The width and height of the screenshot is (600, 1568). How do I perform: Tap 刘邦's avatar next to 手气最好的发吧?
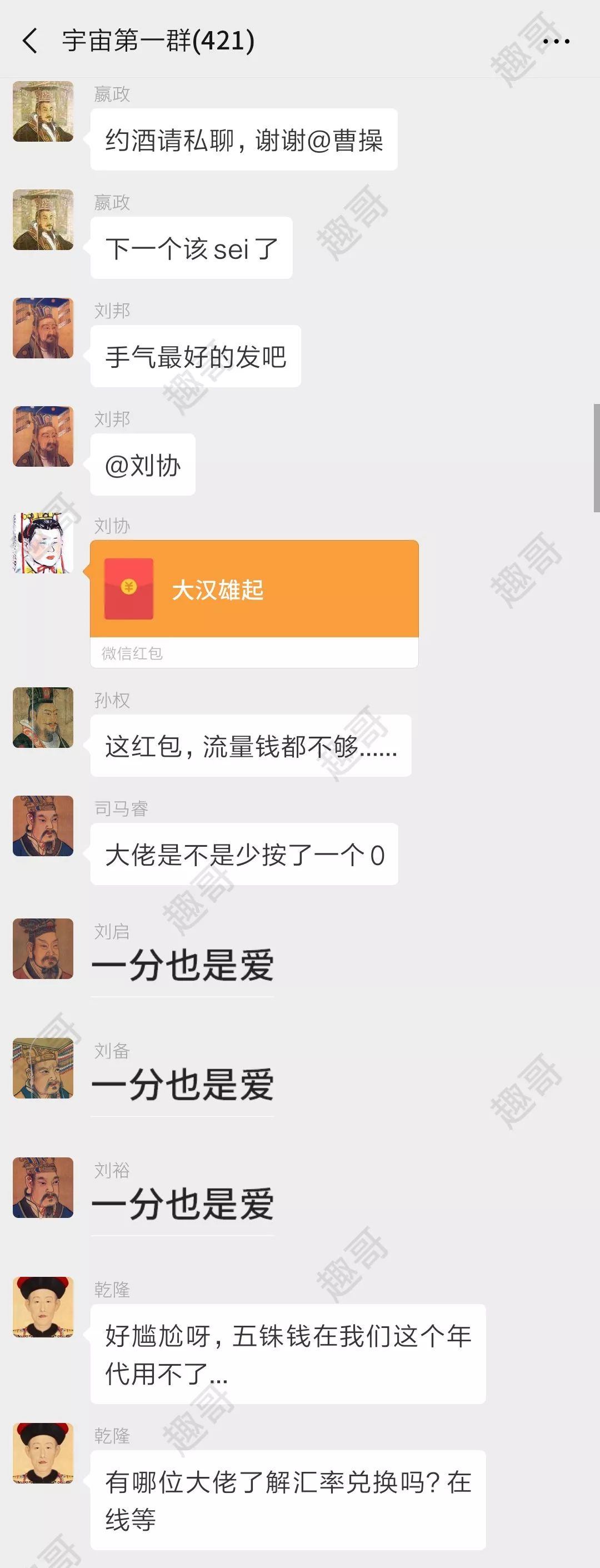(43, 328)
